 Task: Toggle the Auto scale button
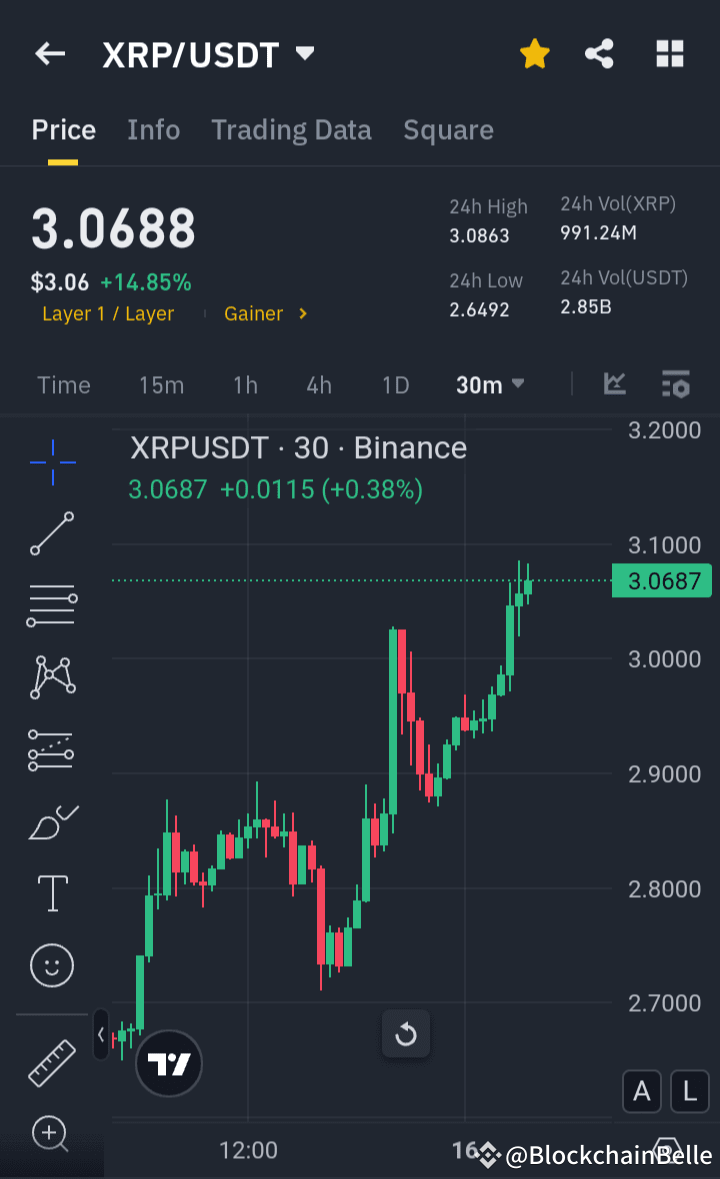642,1092
